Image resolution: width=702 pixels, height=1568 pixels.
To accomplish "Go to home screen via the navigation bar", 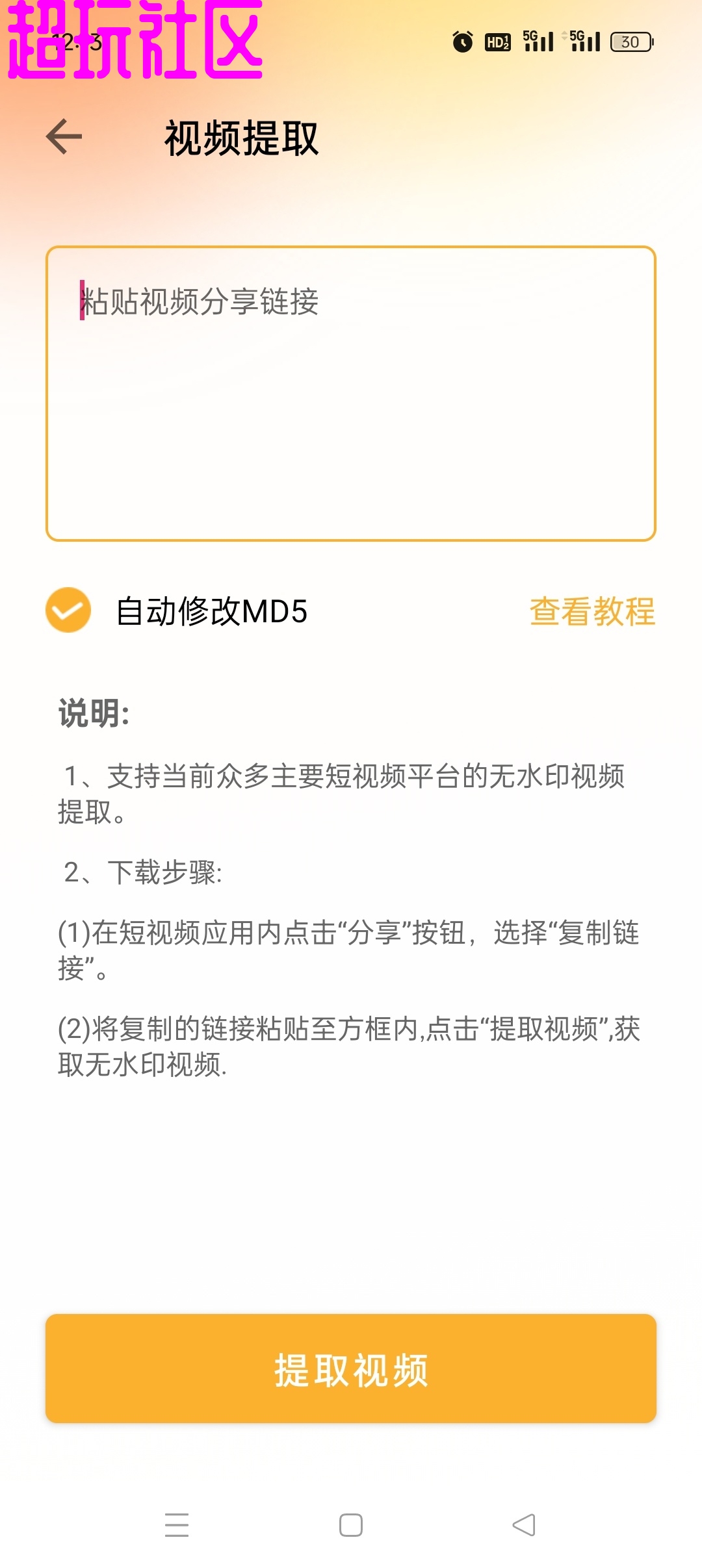I will click(x=351, y=1524).
